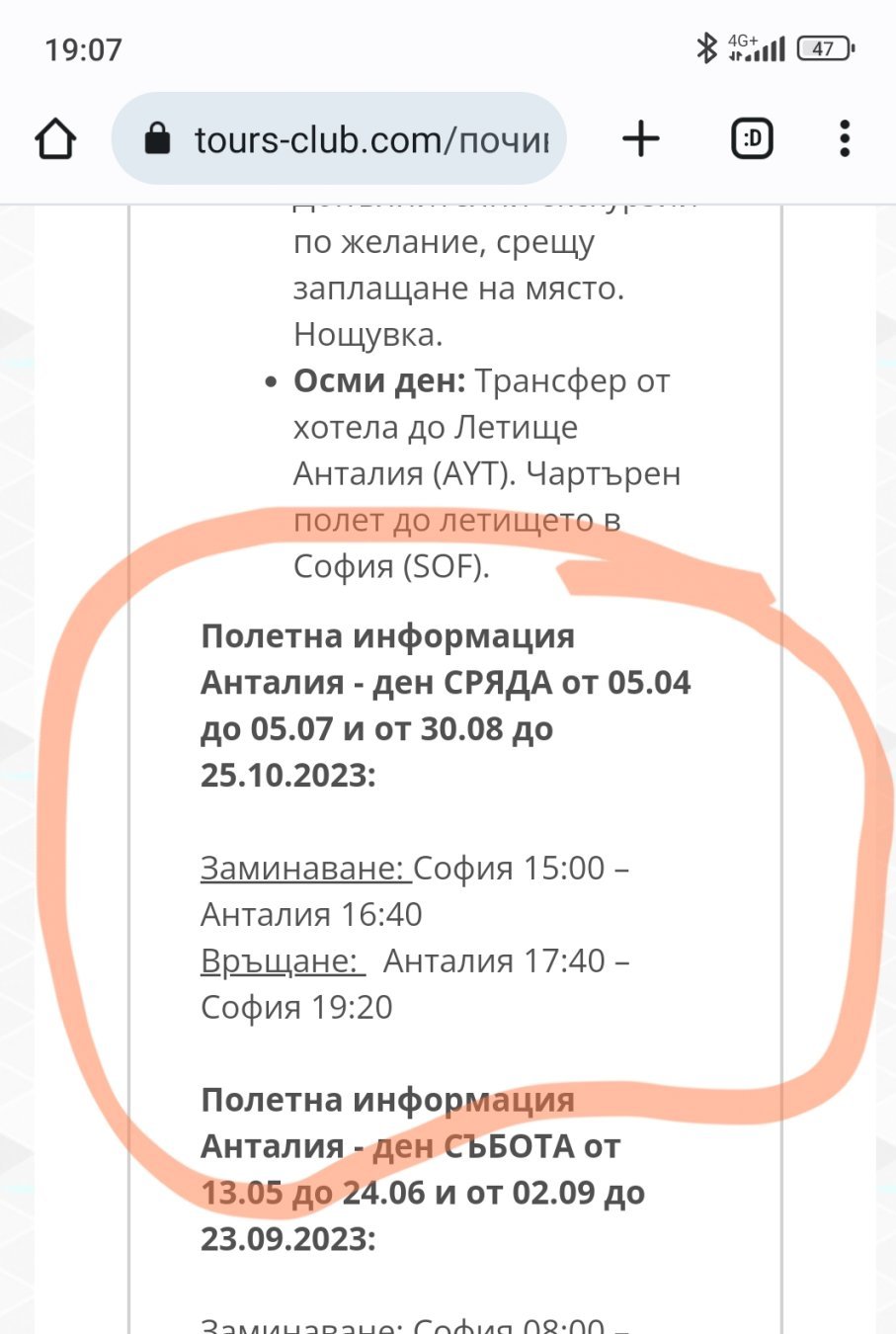This screenshot has height=1334, width=896.
Task: Open the browser overflow menu
Action: click(844, 138)
